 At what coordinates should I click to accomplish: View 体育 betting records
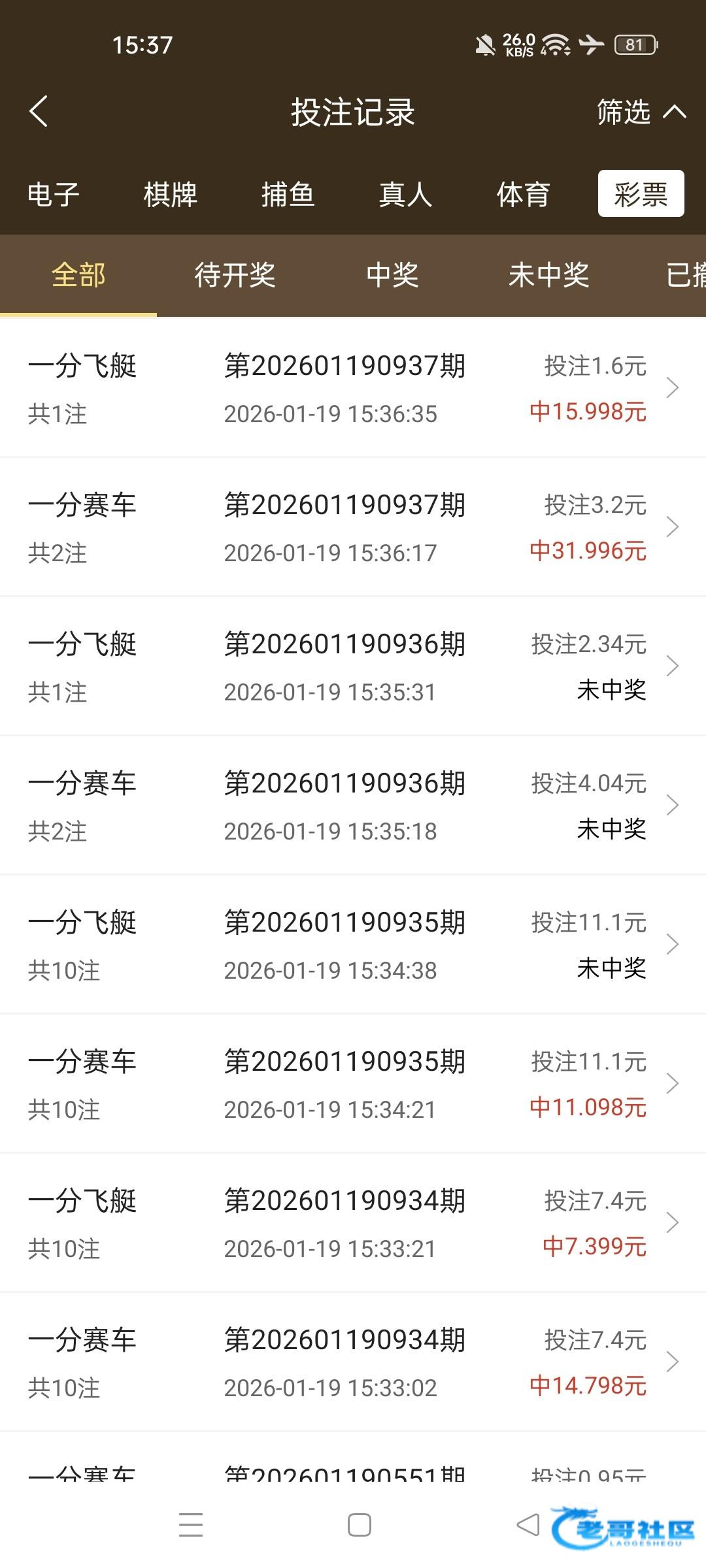point(523,194)
